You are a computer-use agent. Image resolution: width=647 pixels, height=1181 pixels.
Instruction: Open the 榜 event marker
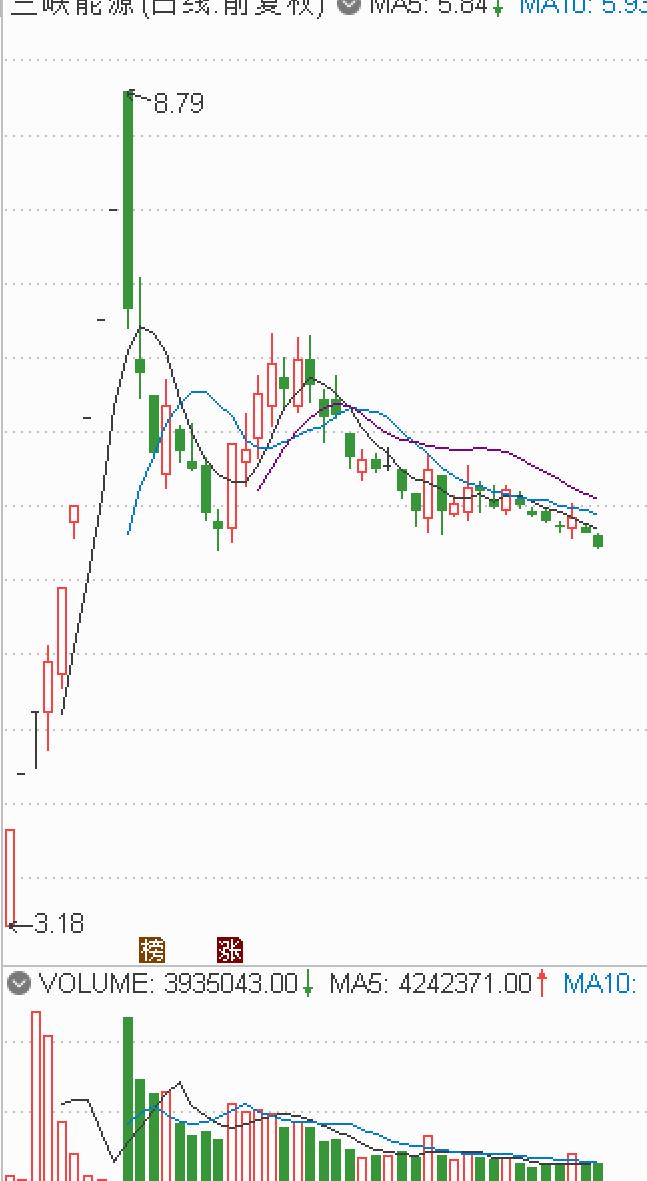point(152,949)
